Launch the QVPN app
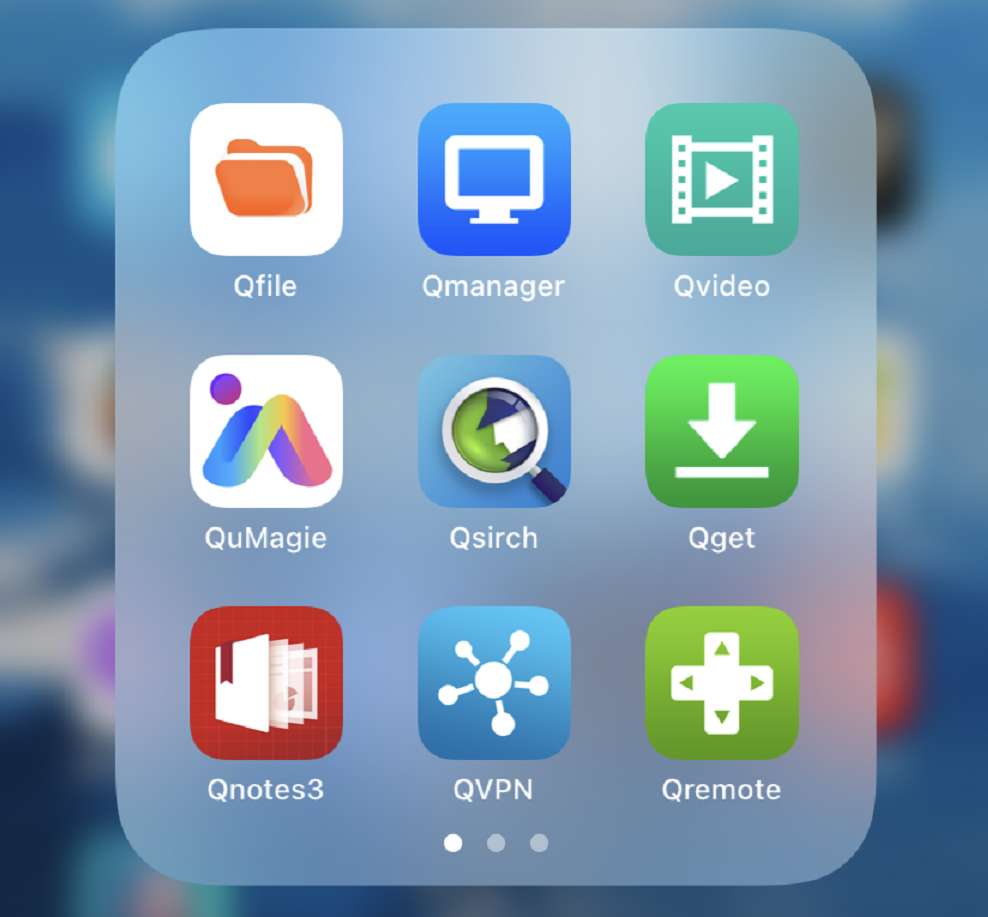 click(494, 683)
